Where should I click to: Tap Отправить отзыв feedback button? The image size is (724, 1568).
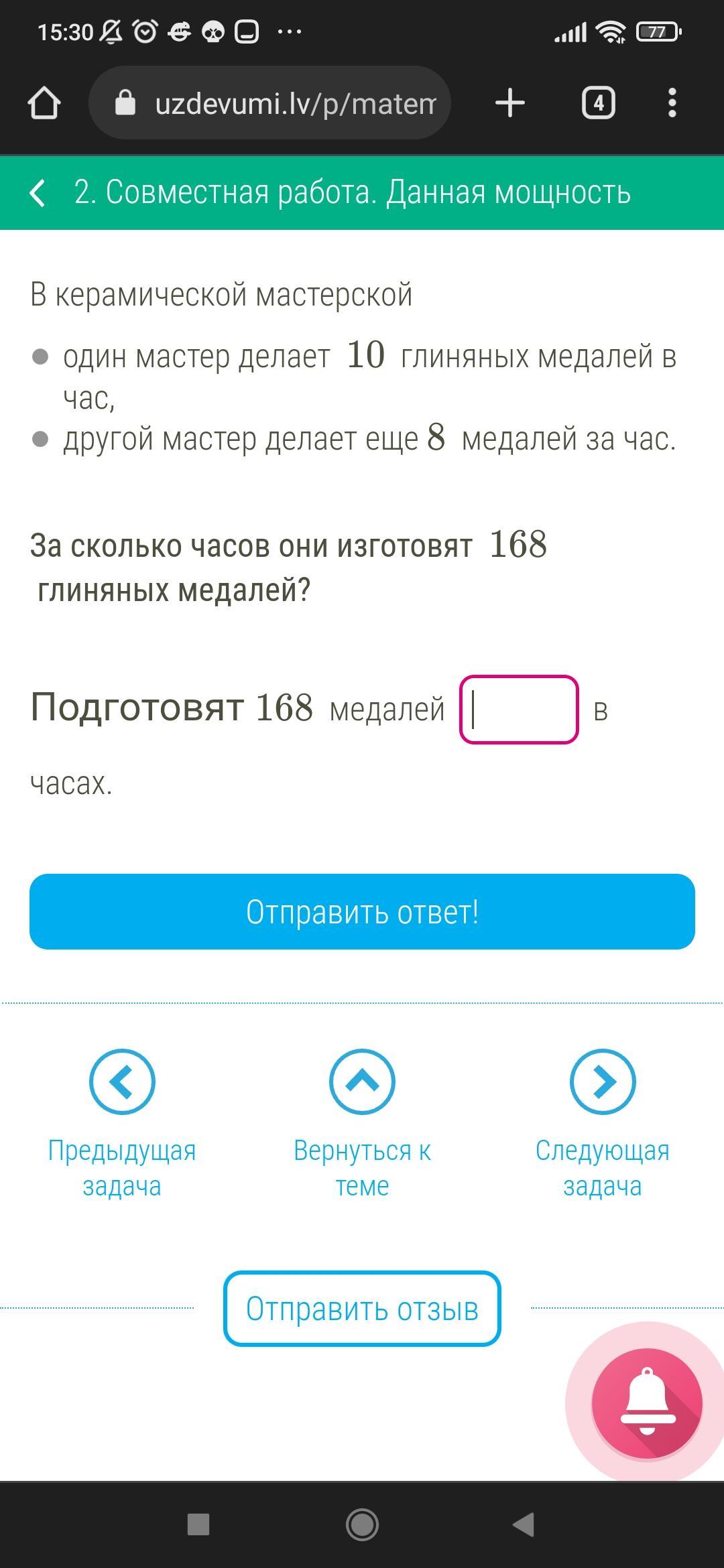pyautogui.click(x=362, y=1308)
